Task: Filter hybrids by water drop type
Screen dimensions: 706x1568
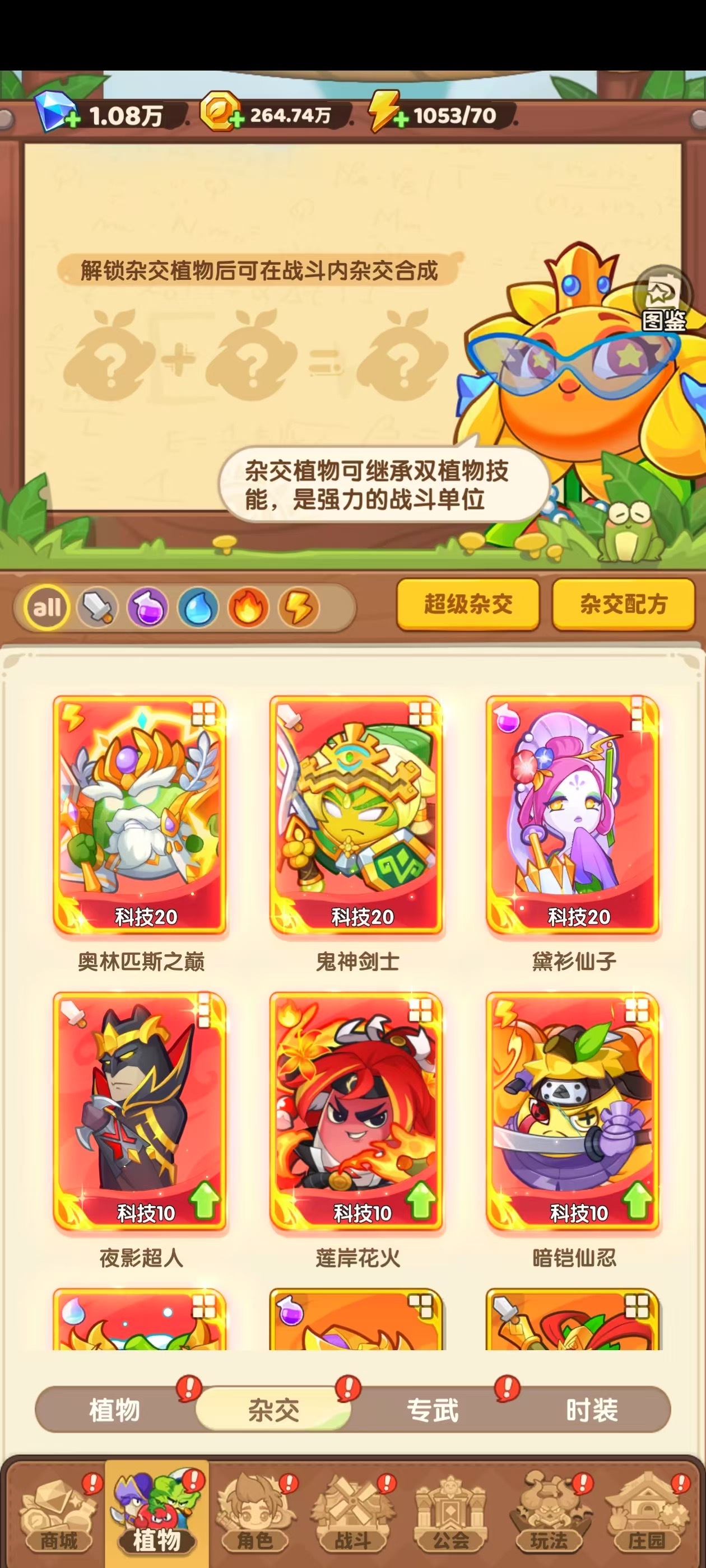Action: (198, 607)
